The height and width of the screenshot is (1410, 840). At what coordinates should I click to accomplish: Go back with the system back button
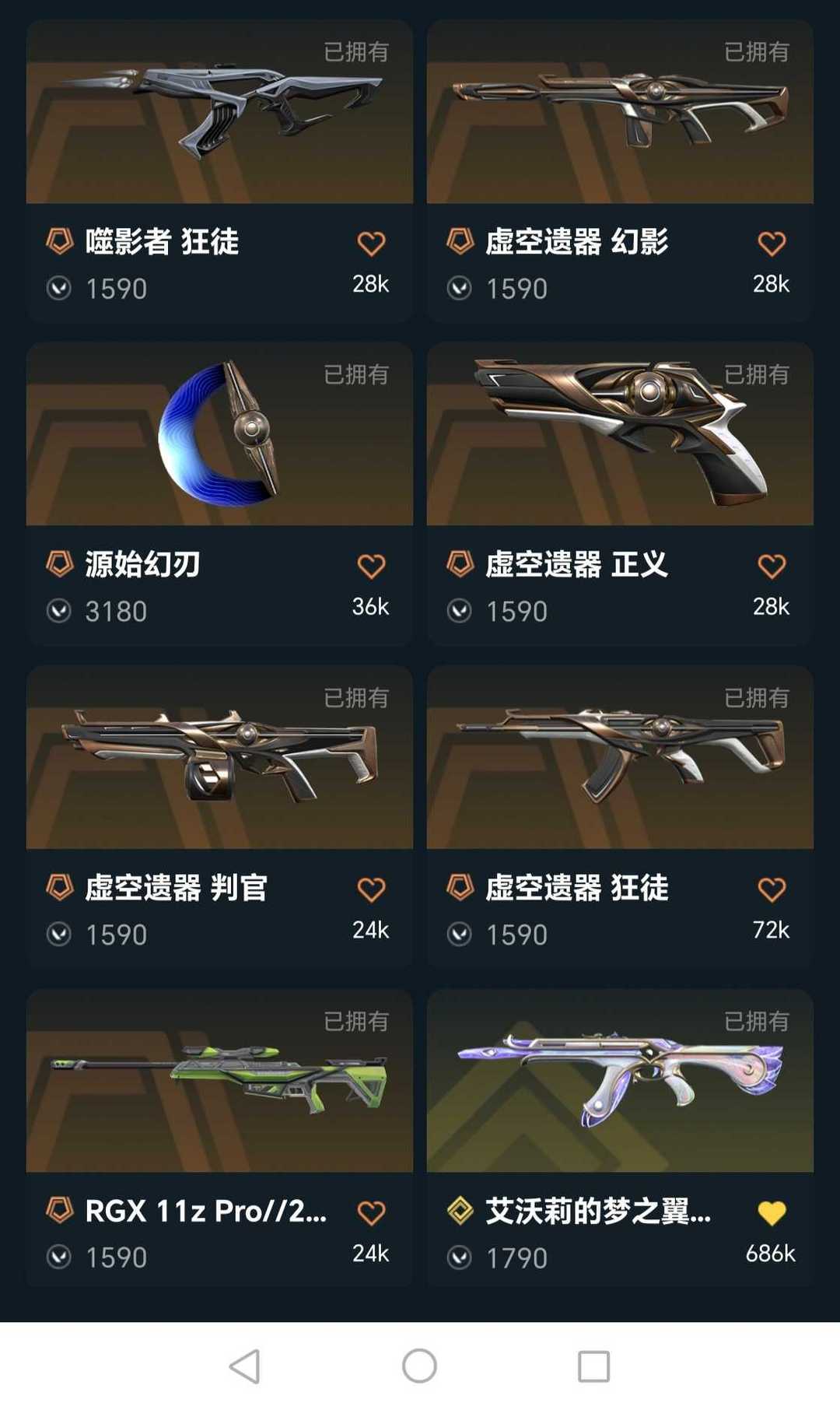click(x=245, y=1366)
